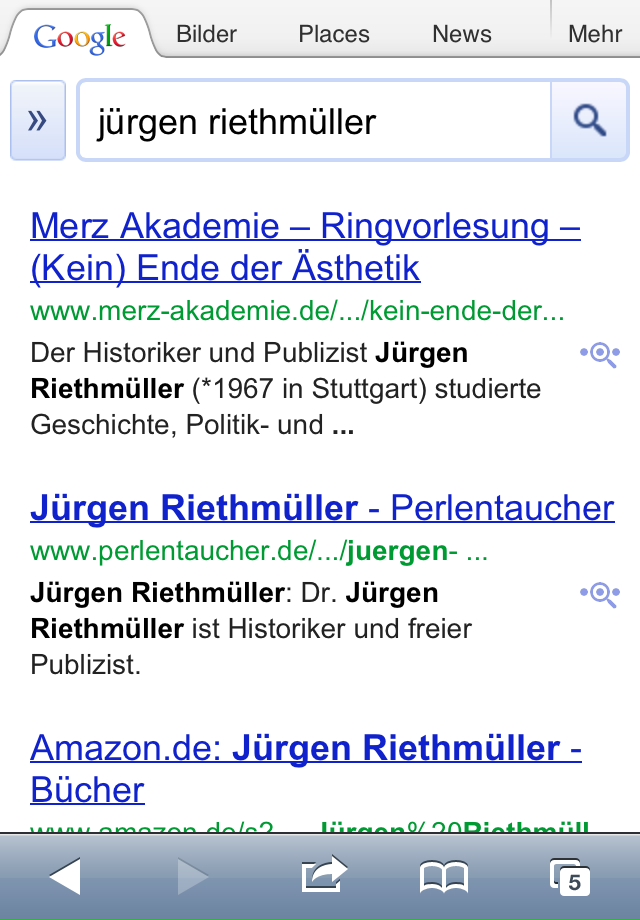Select the Google web search tab
Image resolution: width=640 pixels, height=920 pixels.
(80, 36)
